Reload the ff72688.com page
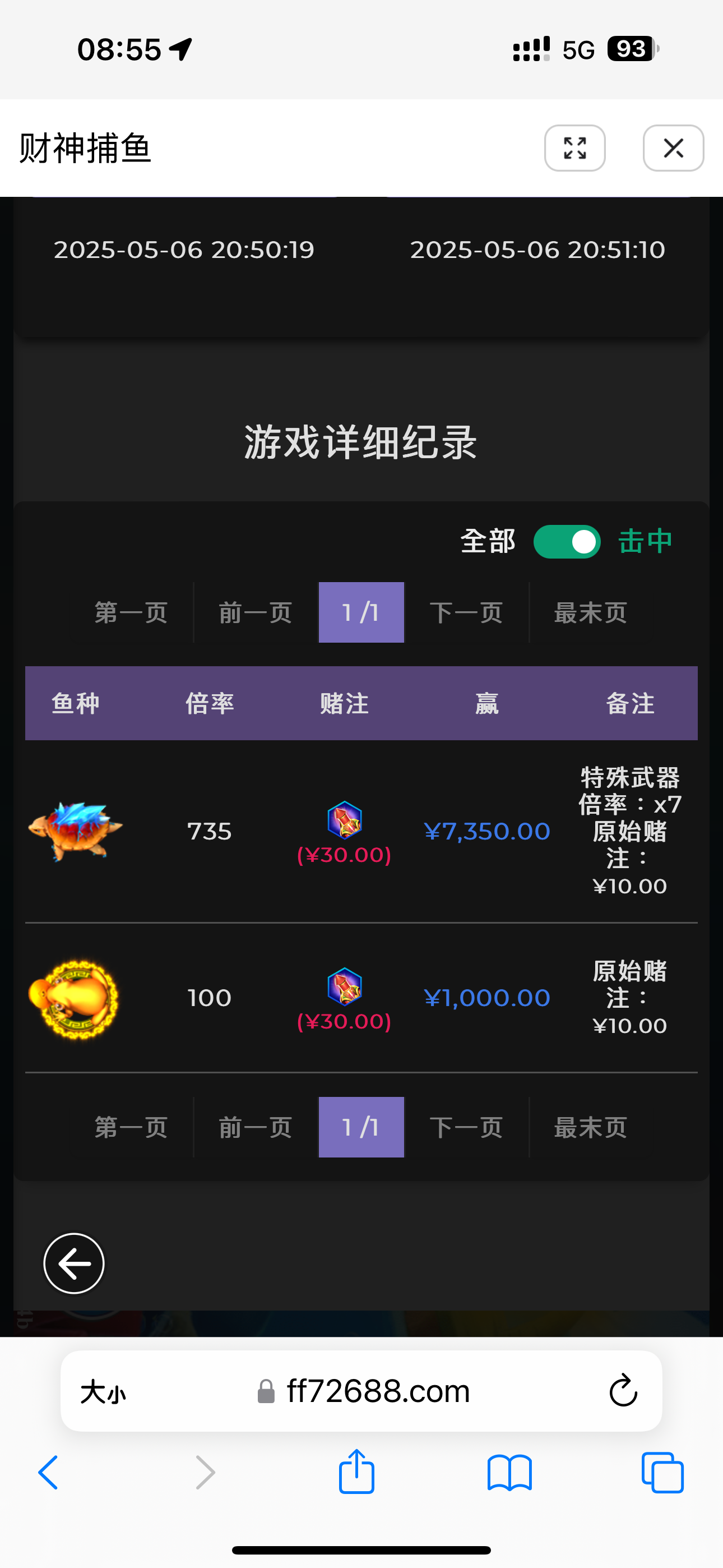This screenshot has height=1568, width=723. [623, 1391]
